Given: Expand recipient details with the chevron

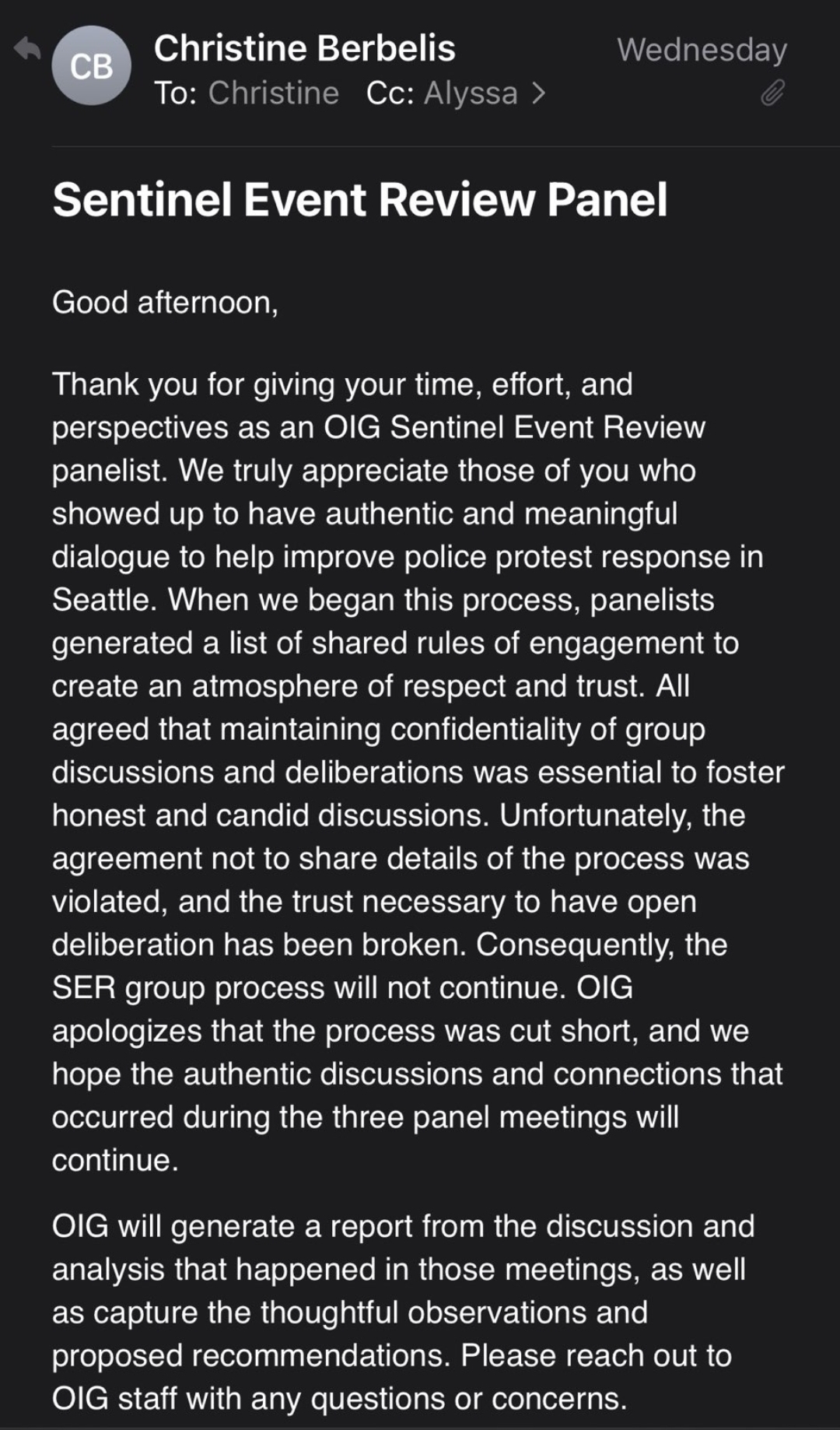Looking at the screenshot, I should tap(538, 93).
